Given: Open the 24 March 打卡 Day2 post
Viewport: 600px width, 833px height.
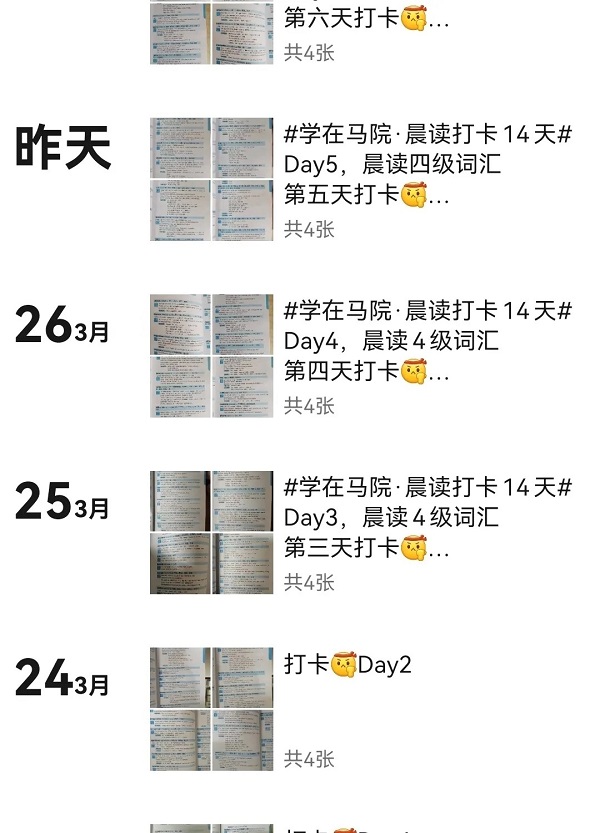Looking at the screenshot, I should [348, 666].
